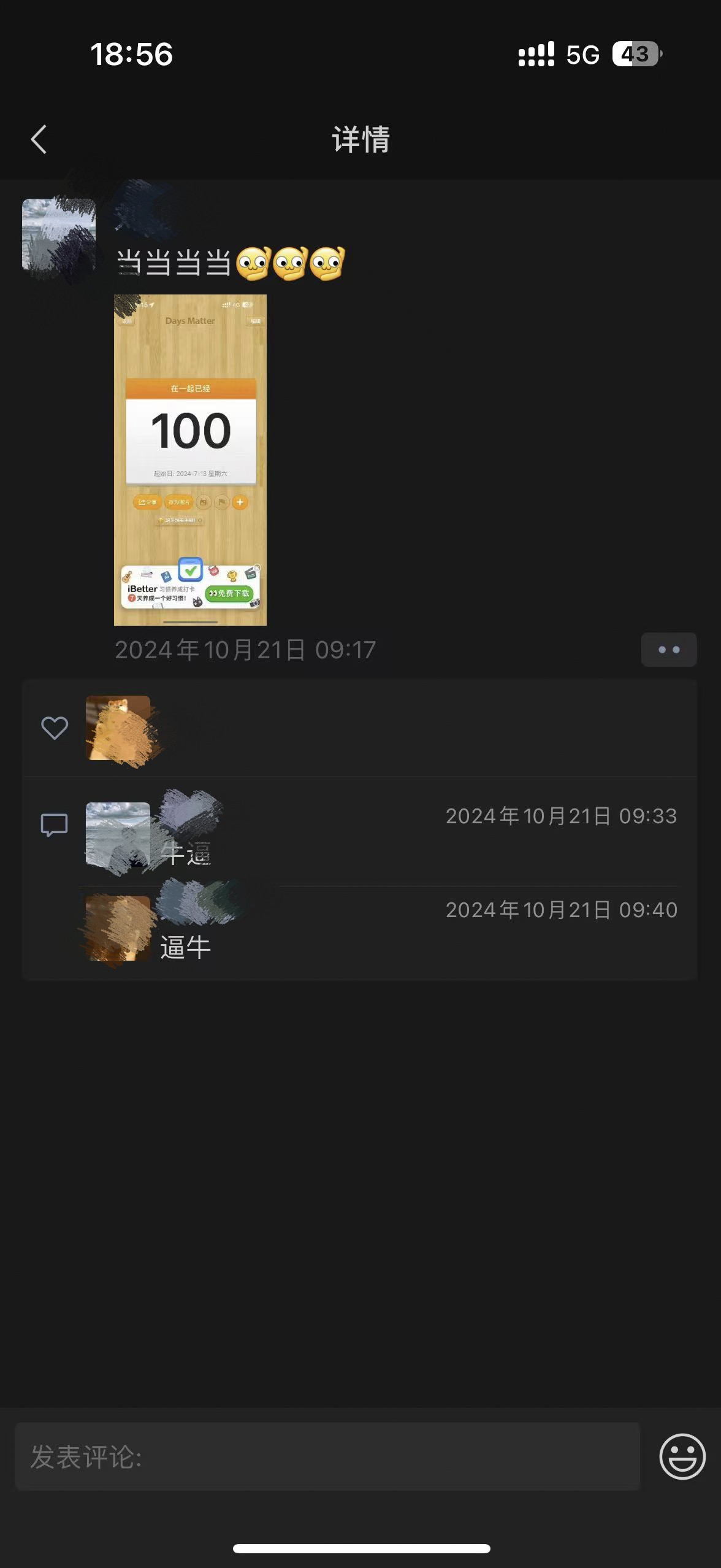Open the avatar in the likes row
The image size is (721, 1568).
tap(118, 728)
